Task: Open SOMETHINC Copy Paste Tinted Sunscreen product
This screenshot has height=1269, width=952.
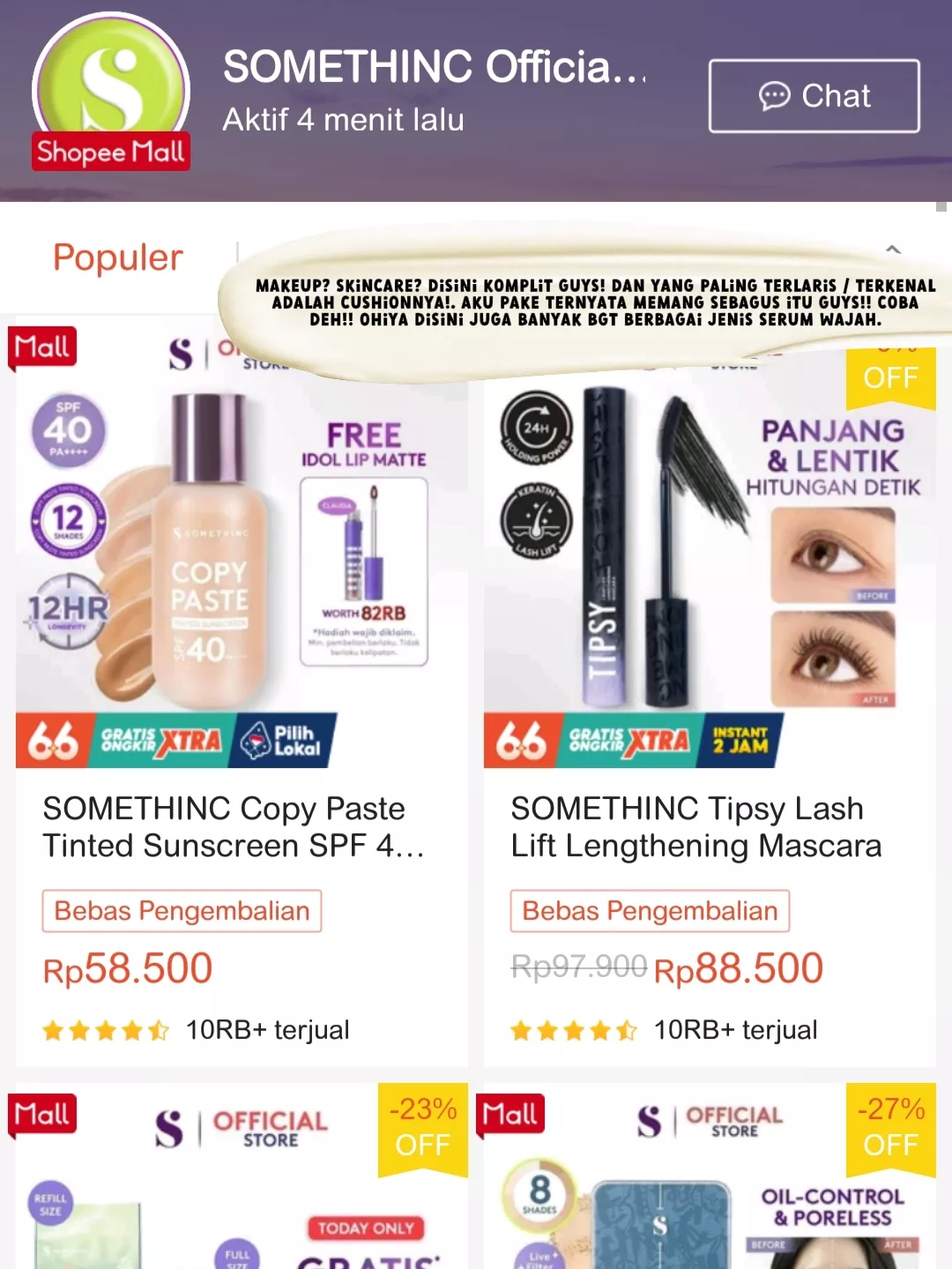Action: click(234, 826)
